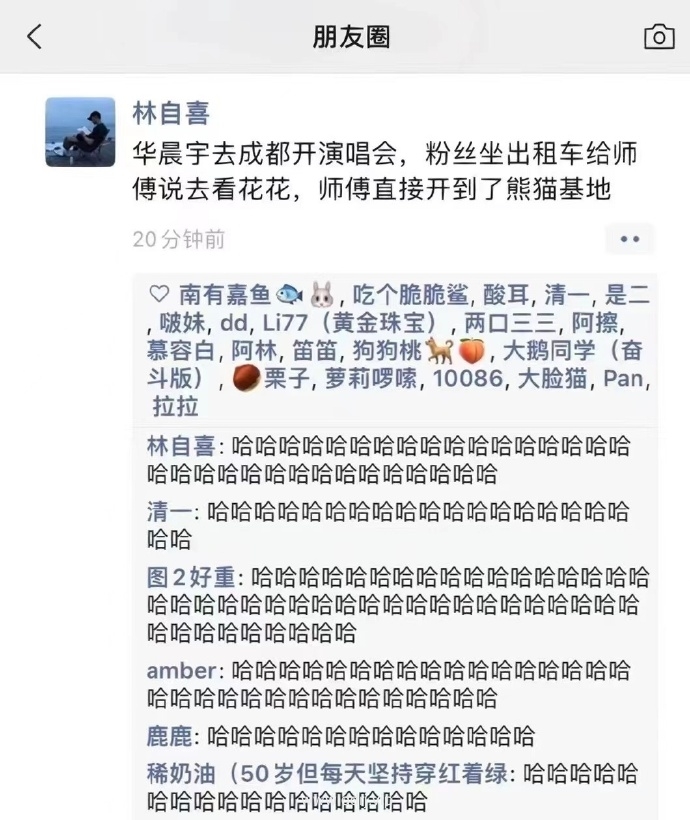Screen dimensions: 690x820
Task: Open the like and comment menu
Action: (x=629, y=239)
